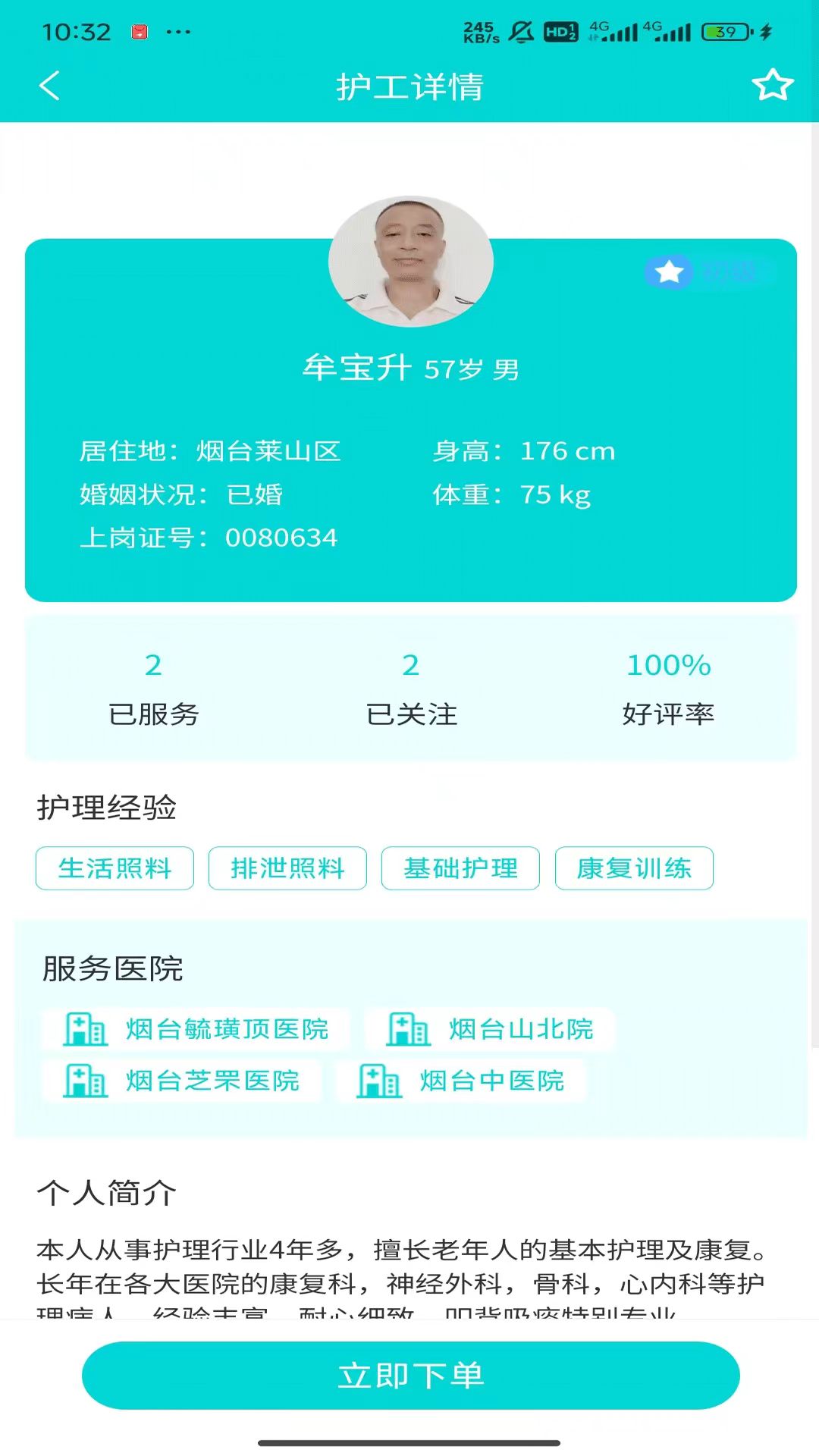819x1456 pixels.
Task: Favorite this caregiver with the star icon
Action: (x=772, y=85)
